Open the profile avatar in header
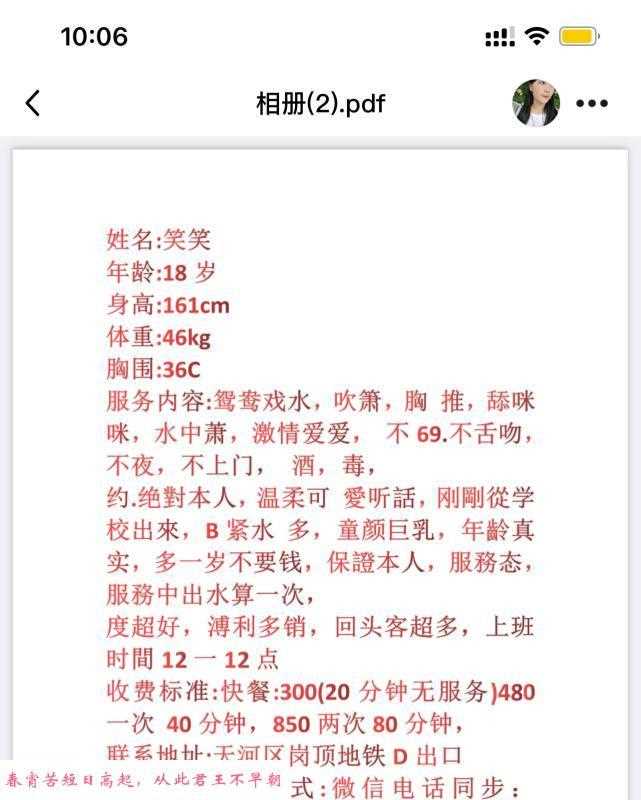Viewport: 641px width, 800px height. (536, 103)
